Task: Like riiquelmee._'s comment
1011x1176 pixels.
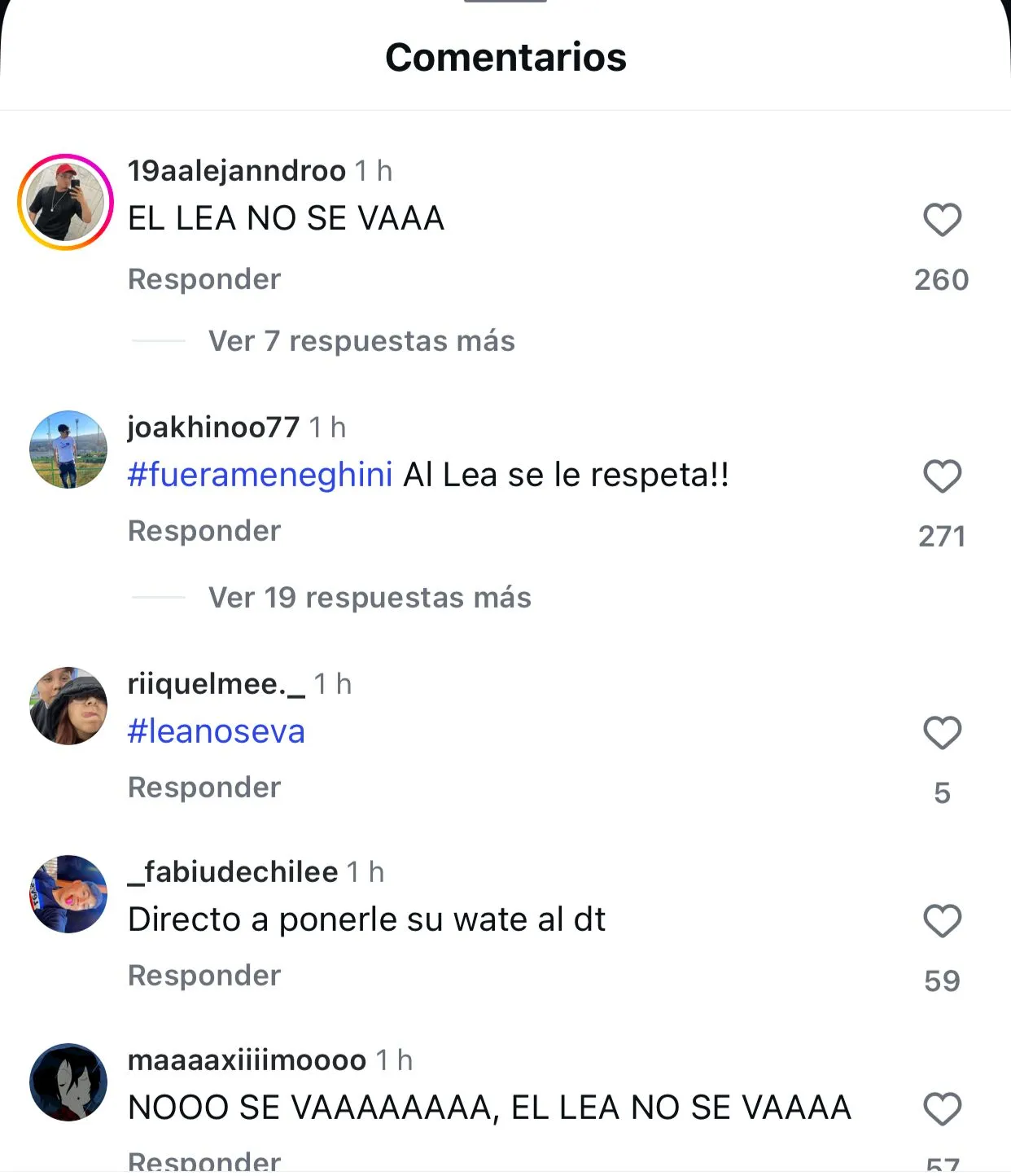Action: [942, 733]
